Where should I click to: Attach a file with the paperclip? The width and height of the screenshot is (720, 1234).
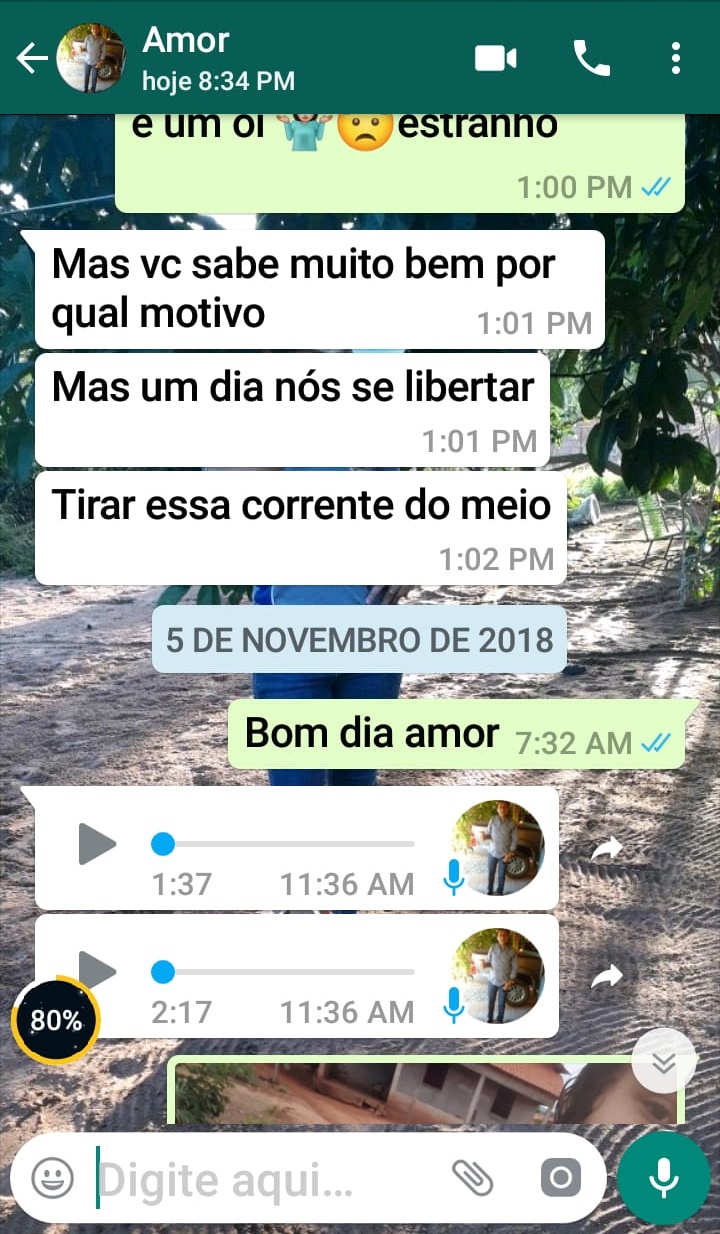(x=473, y=1178)
